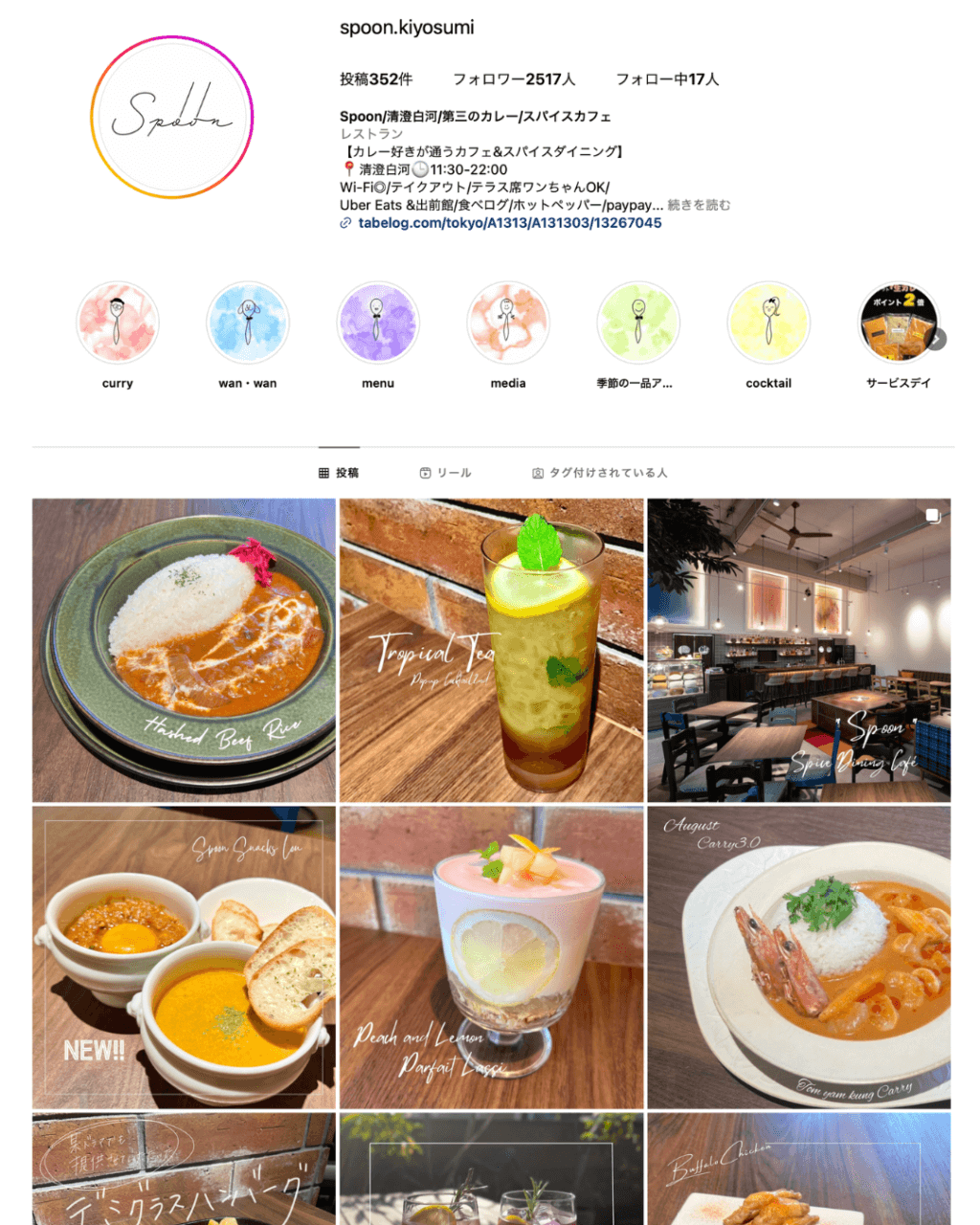Screen dimensions: 980x1225
Task: Open the Spice Dining Cafe interior post
Action: 799,650
